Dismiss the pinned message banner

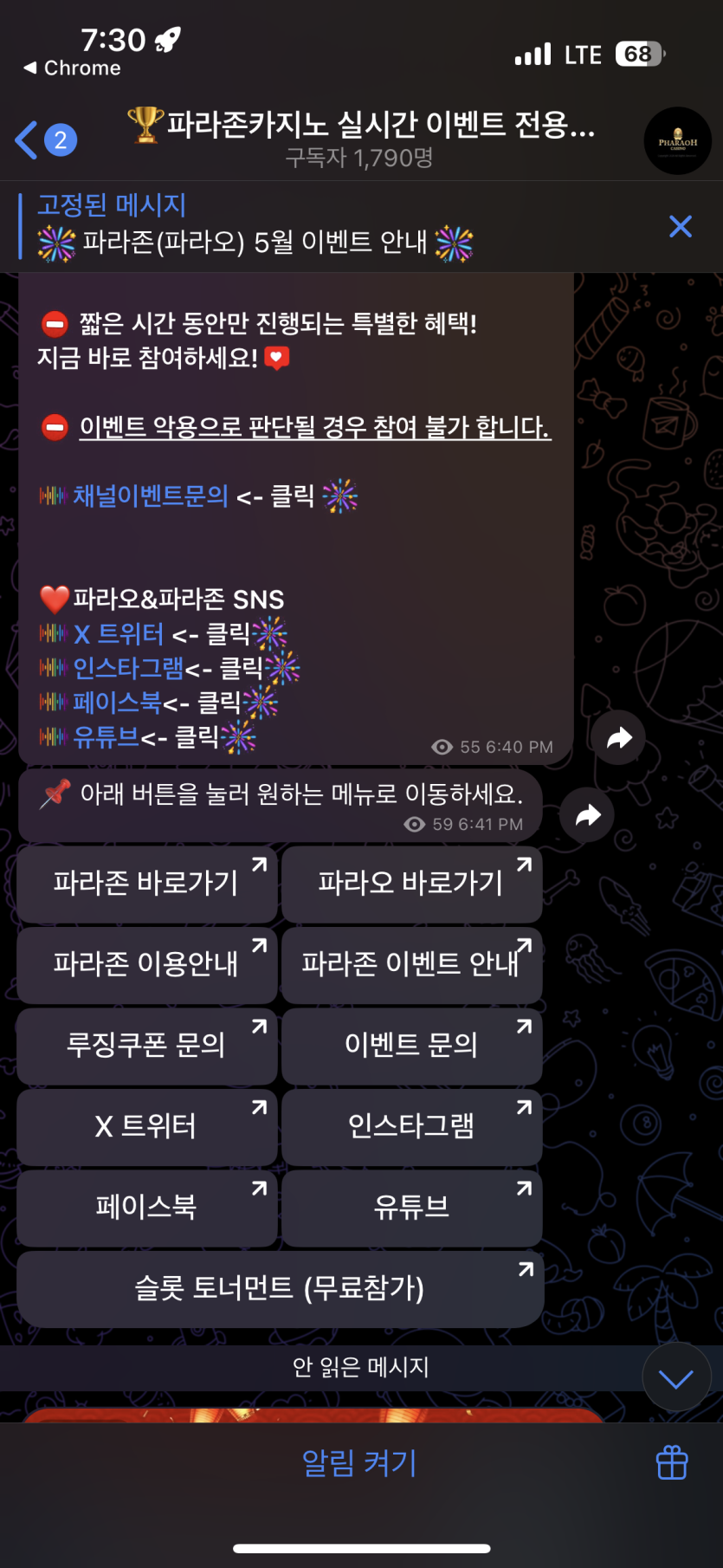[x=681, y=227]
